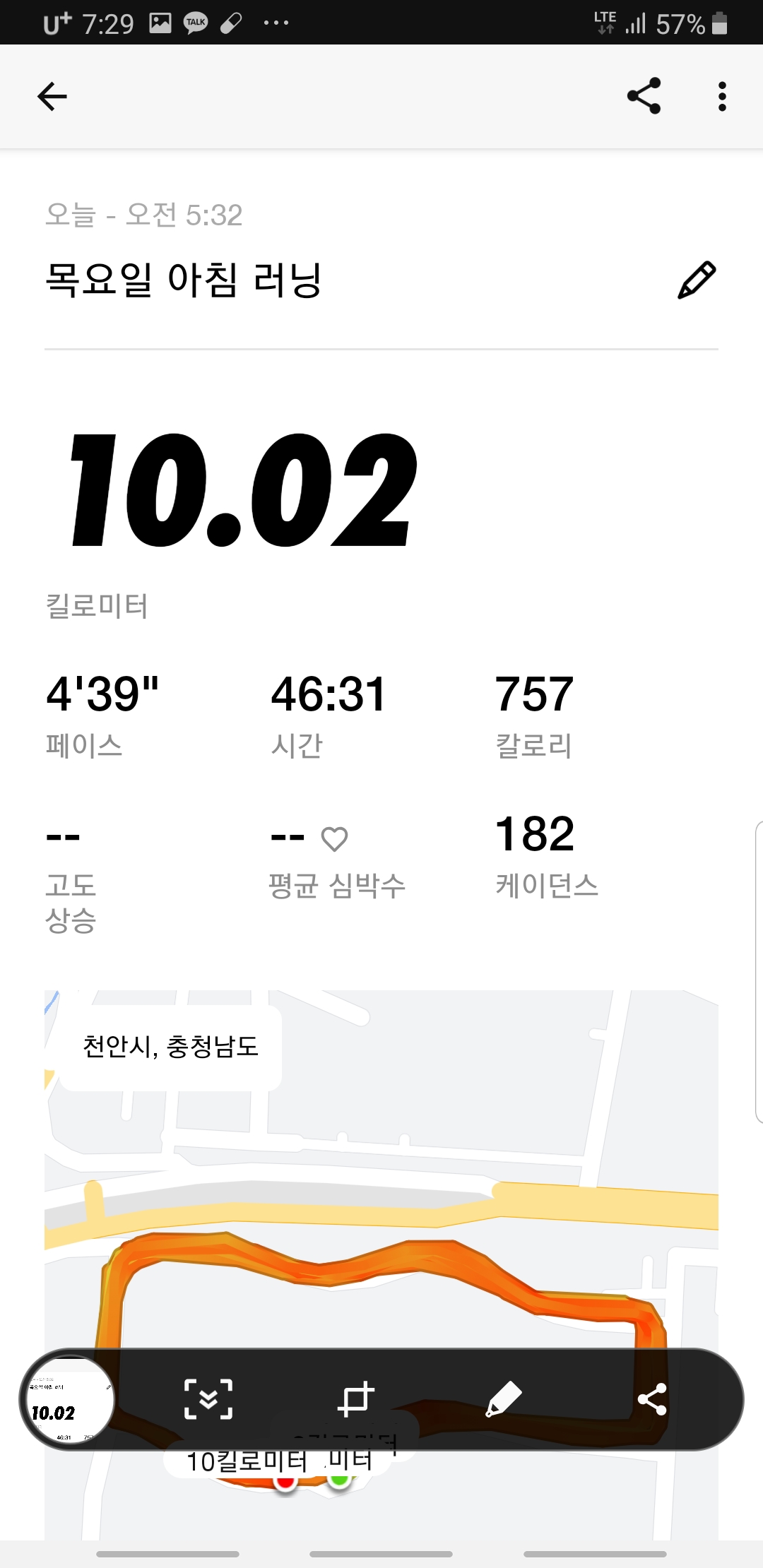Viewport: 763px width, 1568px height.
Task: Open the screenshot preview thumbnail
Action: [71, 1399]
